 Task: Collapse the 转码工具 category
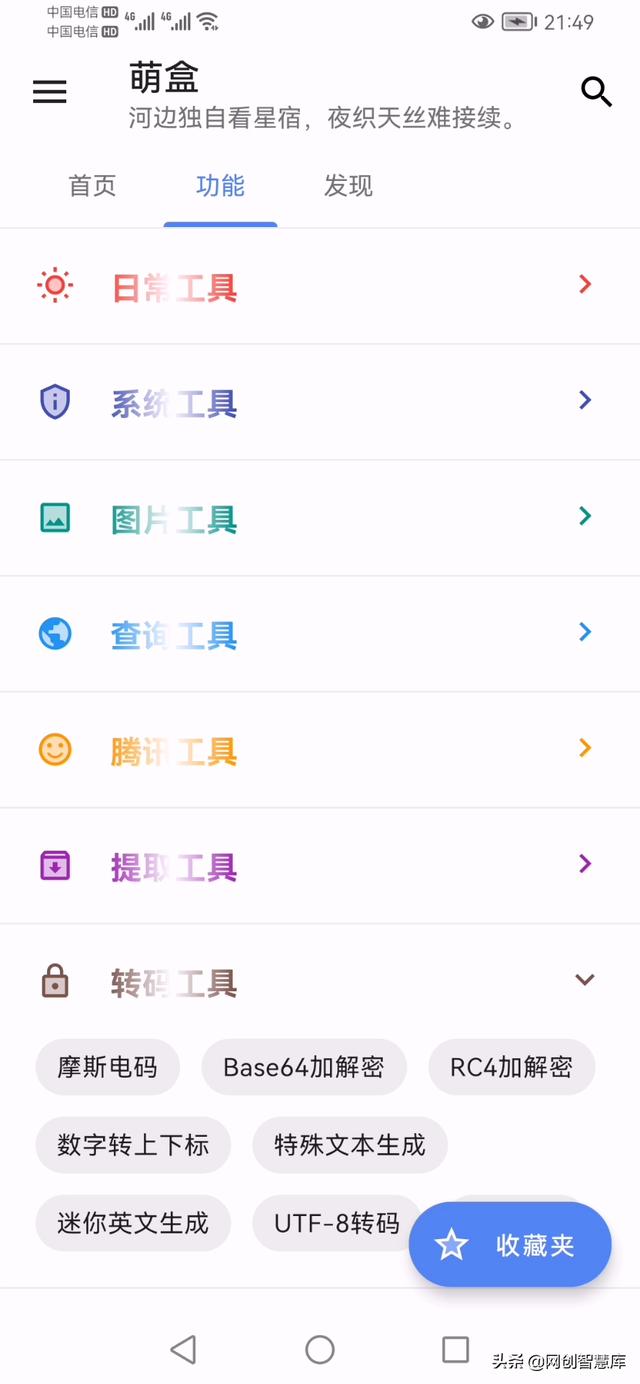tap(320, 982)
